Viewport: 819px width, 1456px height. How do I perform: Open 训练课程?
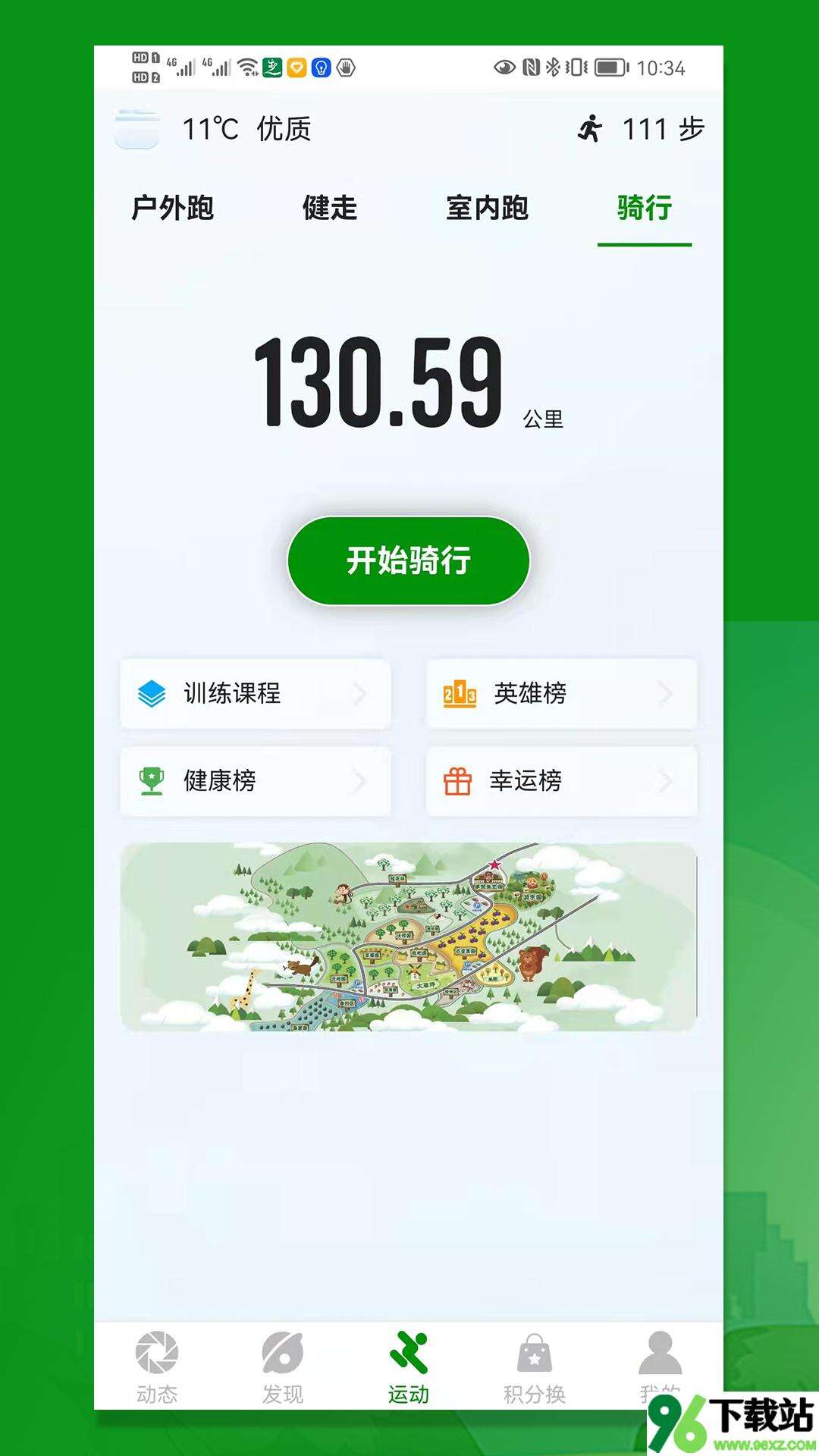(x=256, y=694)
